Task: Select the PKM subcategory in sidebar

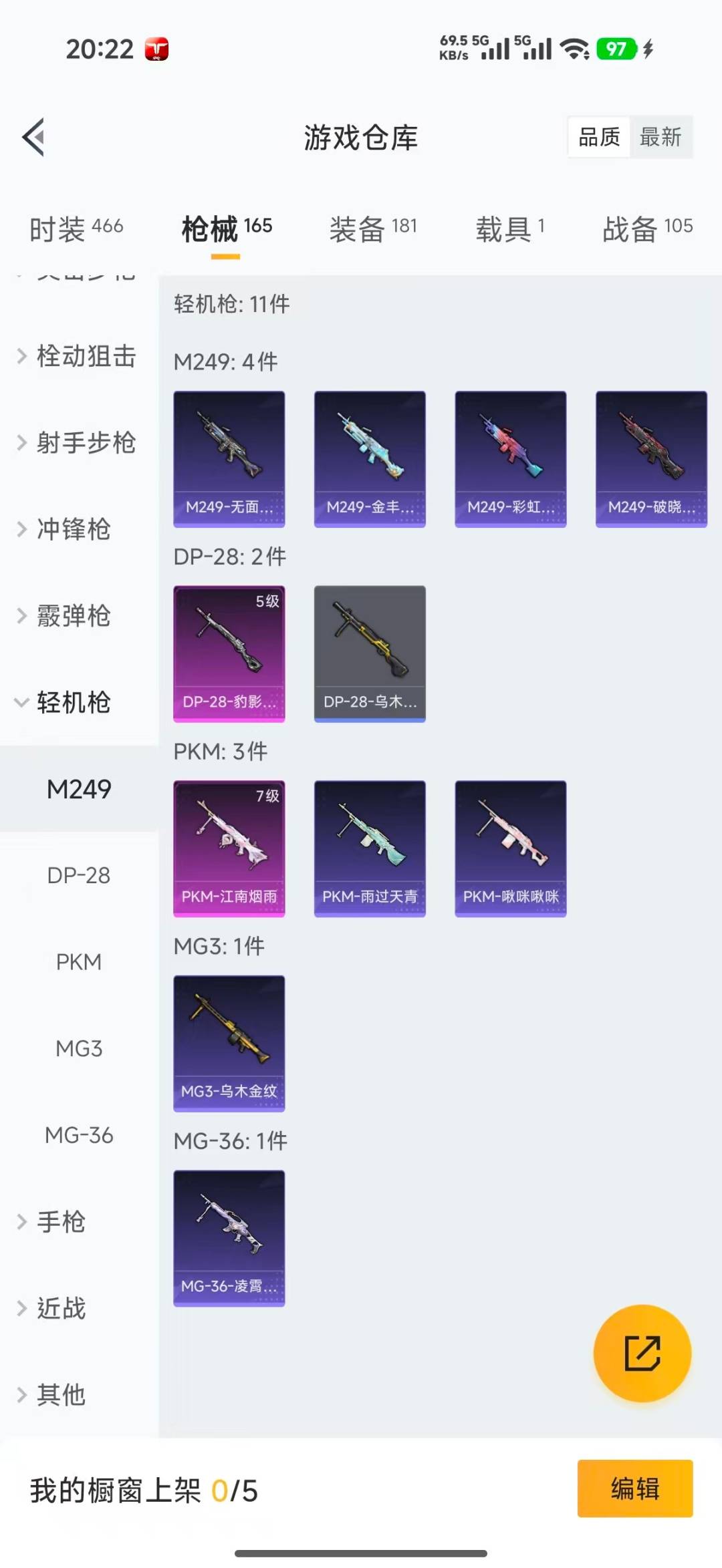Action: point(80,961)
